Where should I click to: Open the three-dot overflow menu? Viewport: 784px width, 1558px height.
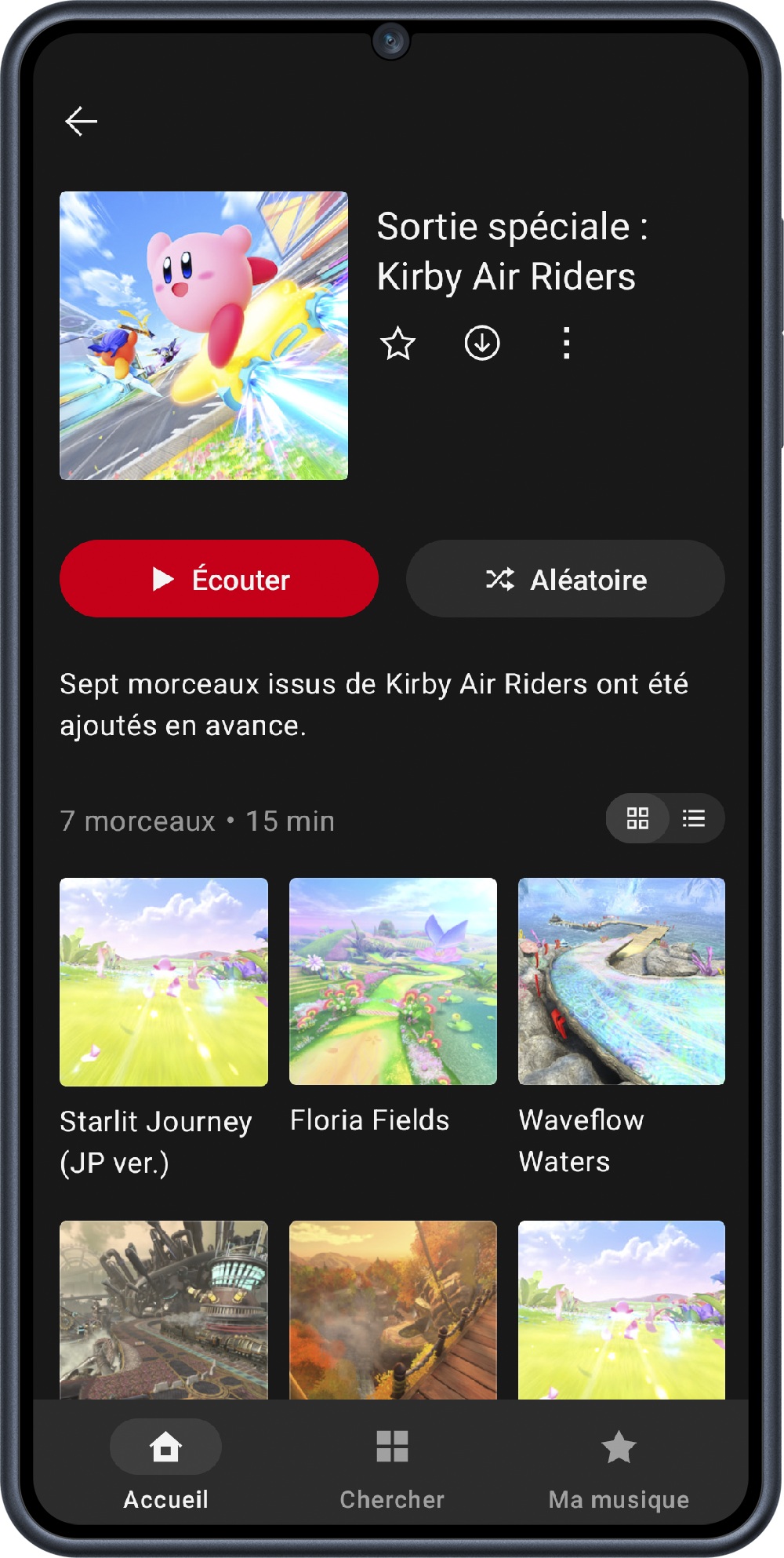pos(566,343)
